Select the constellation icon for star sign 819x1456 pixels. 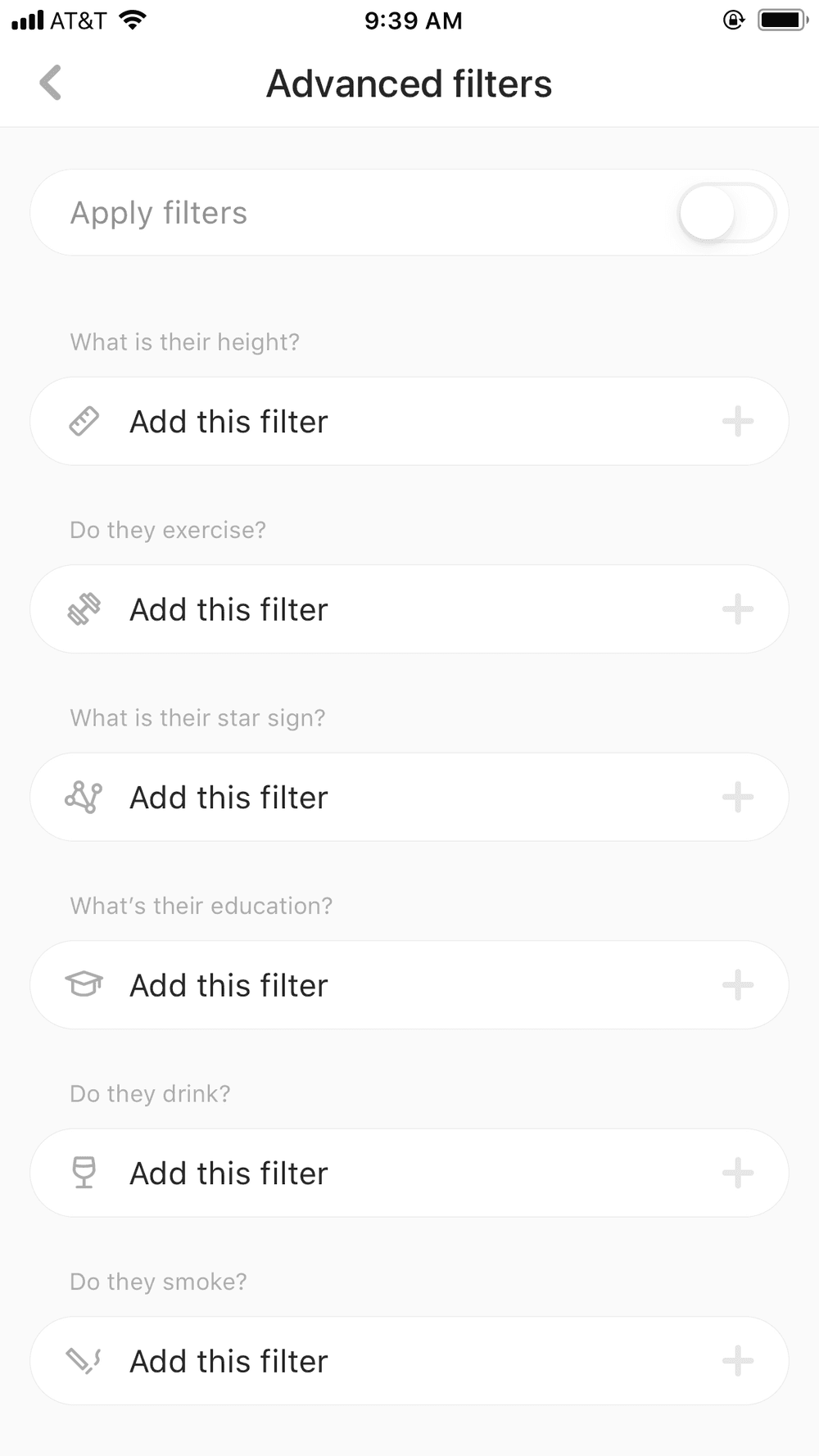coord(84,796)
